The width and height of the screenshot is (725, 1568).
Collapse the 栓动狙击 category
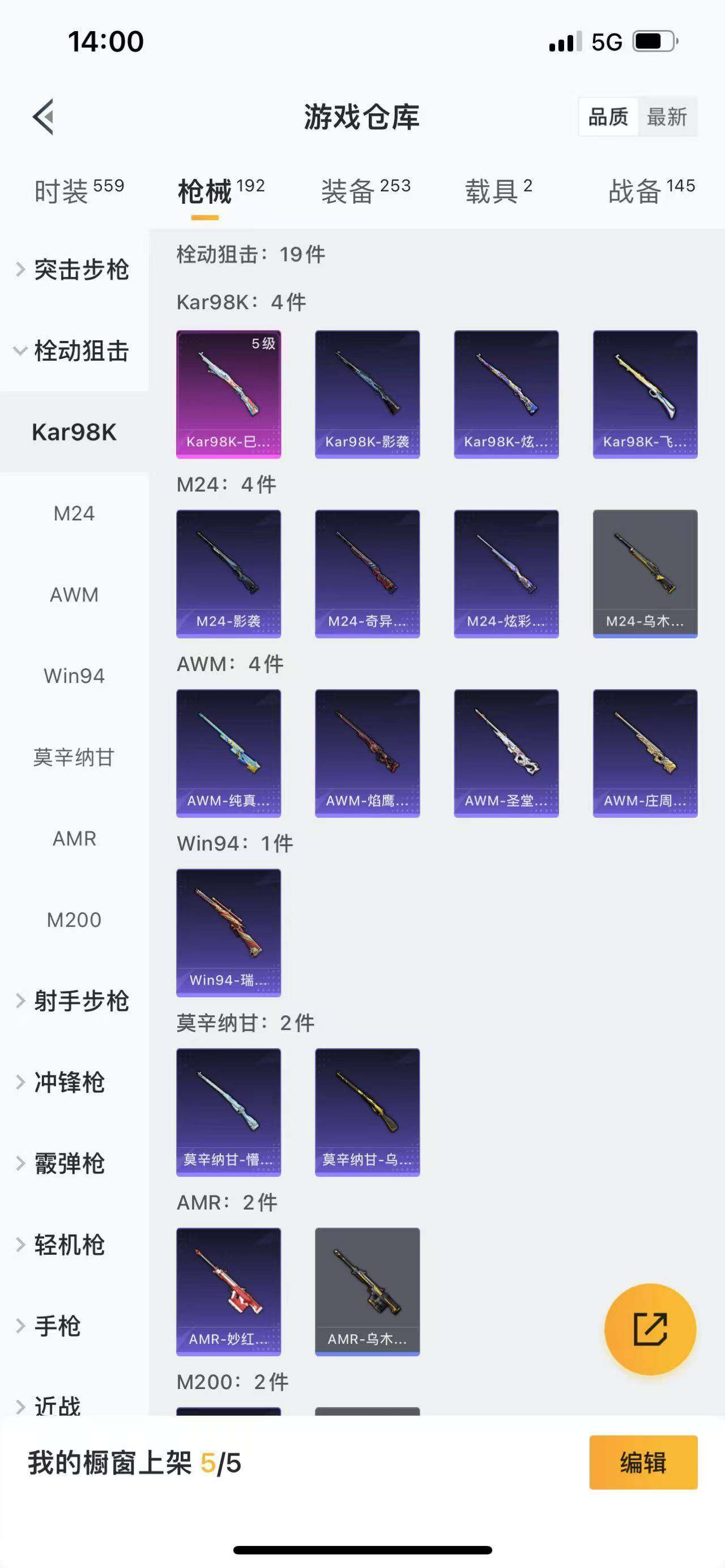[74, 351]
